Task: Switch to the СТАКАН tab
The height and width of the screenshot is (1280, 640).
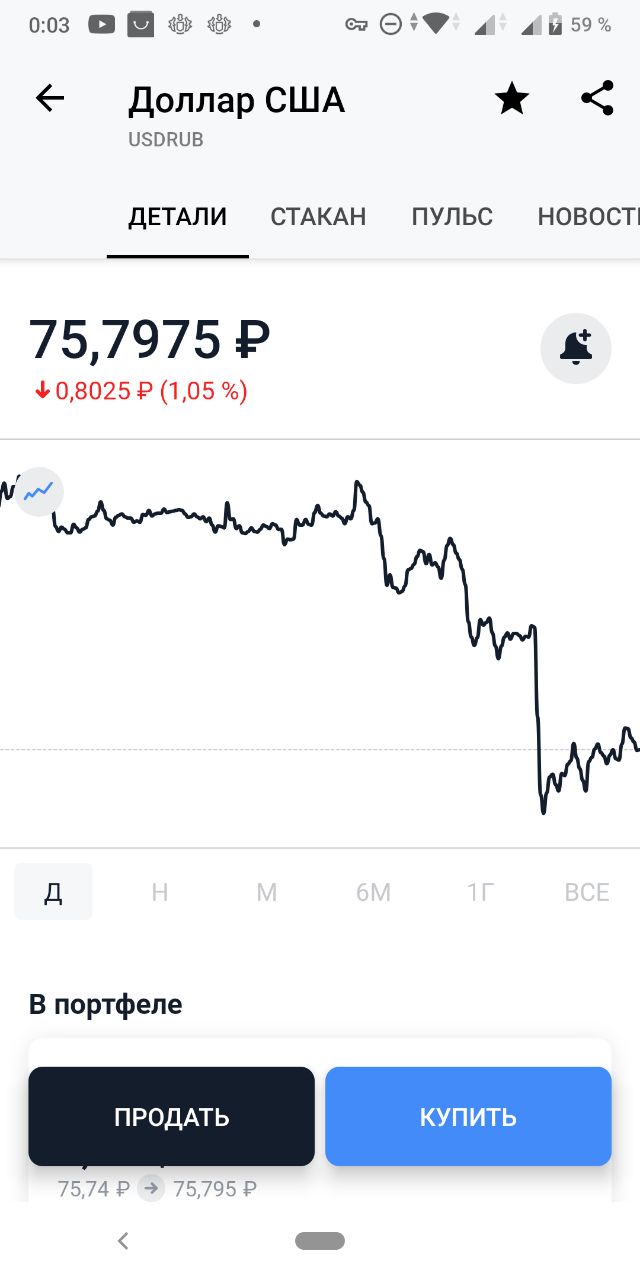Action: [318, 216]
